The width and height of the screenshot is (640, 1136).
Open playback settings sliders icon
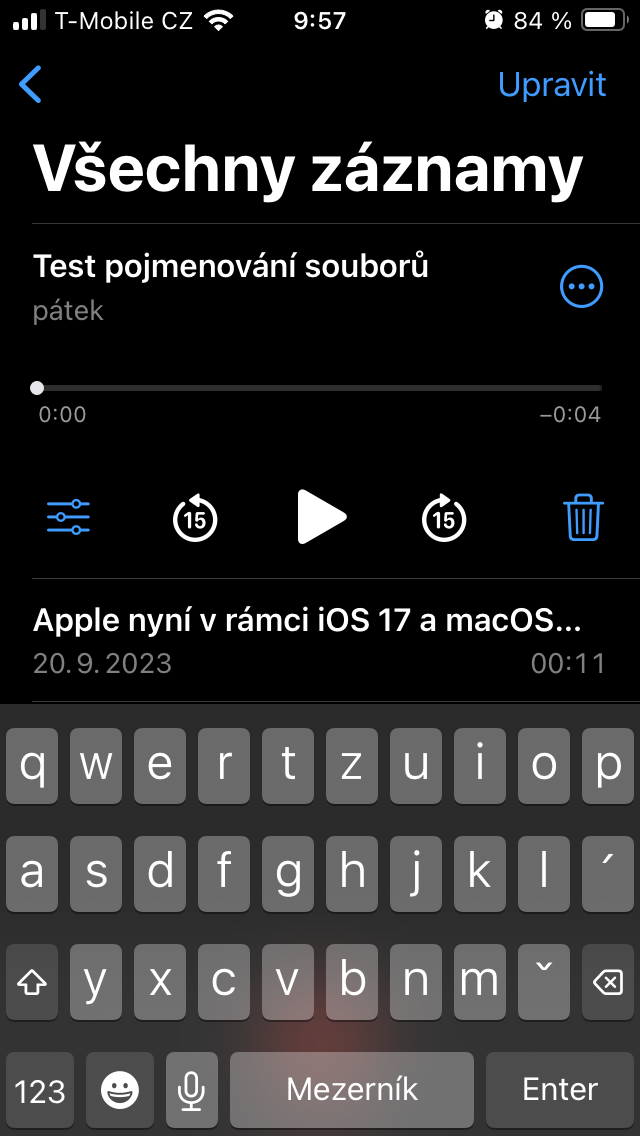click(x=68, y=517)
